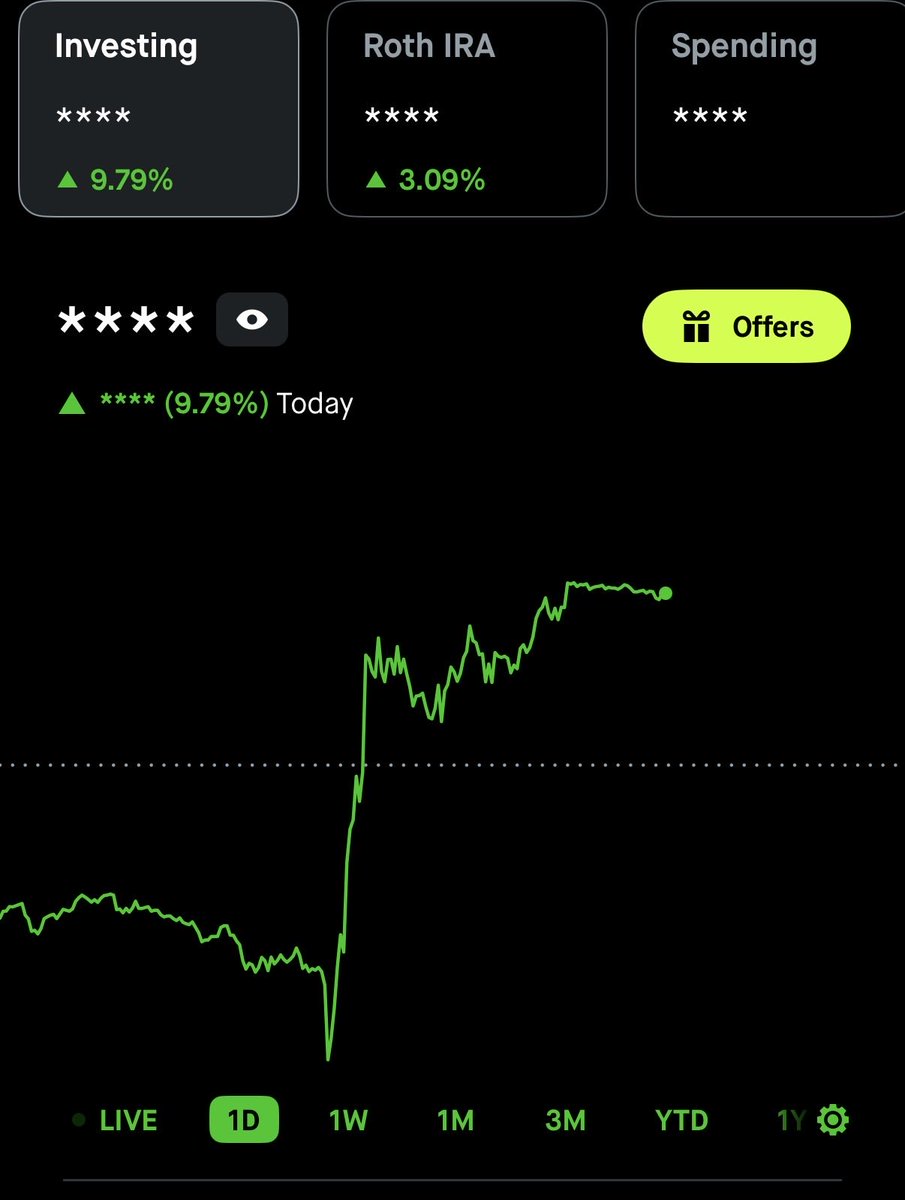Select the 1D chart range
The height and width of the screenshot is (1200, 905).
(x=244, y=1120)
